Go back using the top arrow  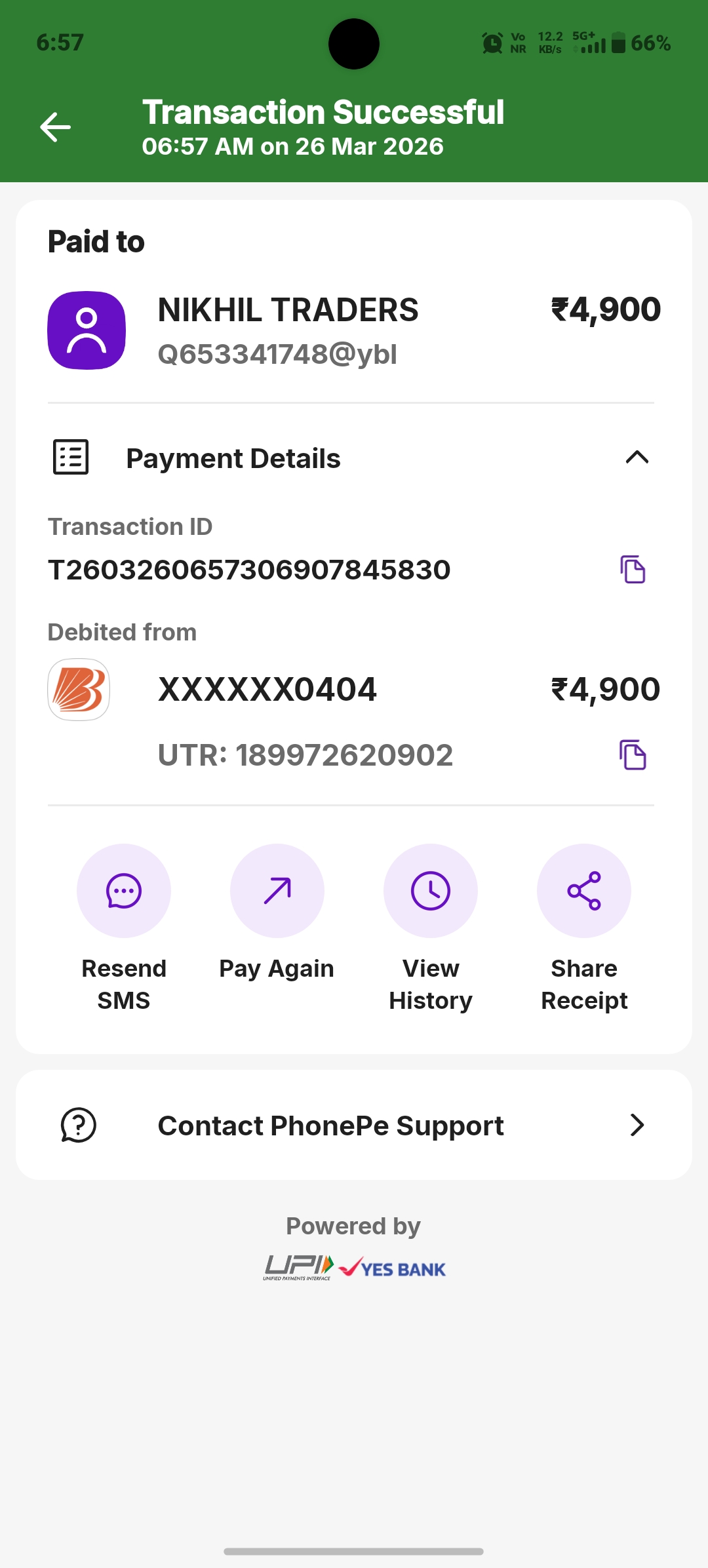pos(55,127)
